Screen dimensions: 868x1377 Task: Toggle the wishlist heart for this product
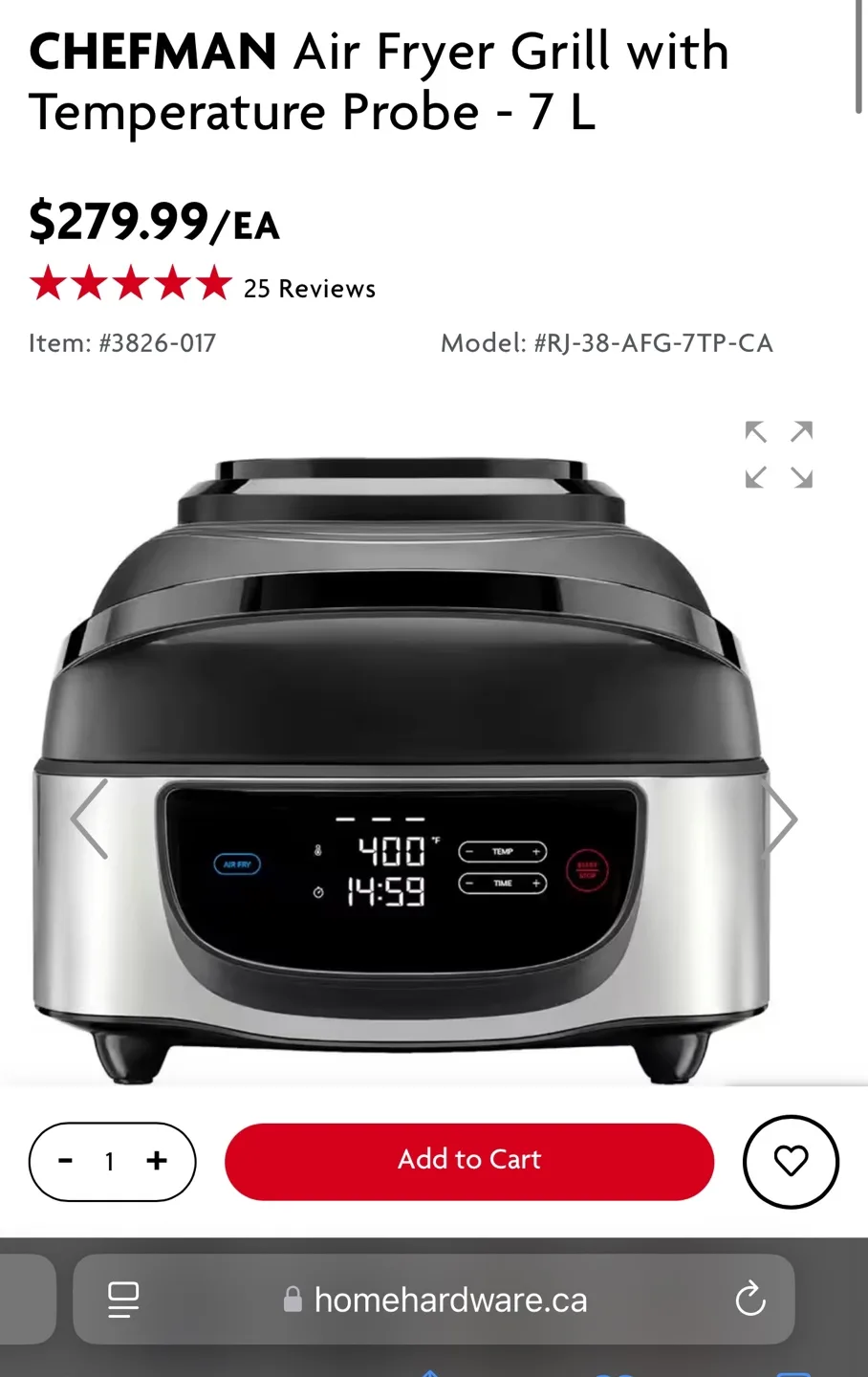tap(791, 1161)
